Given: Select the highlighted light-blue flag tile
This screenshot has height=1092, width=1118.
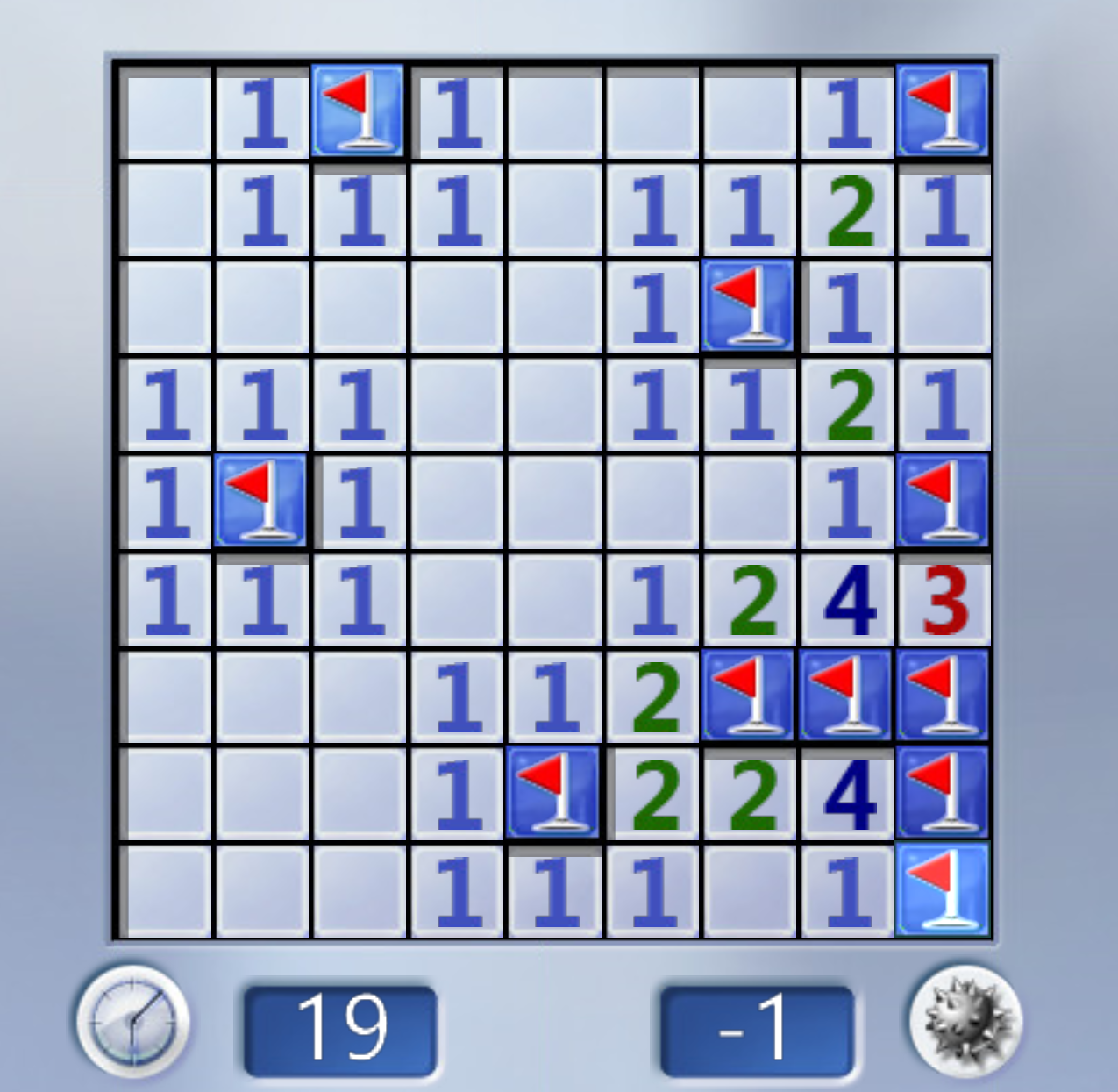Looking at the screenshot, I should [943, 890].
